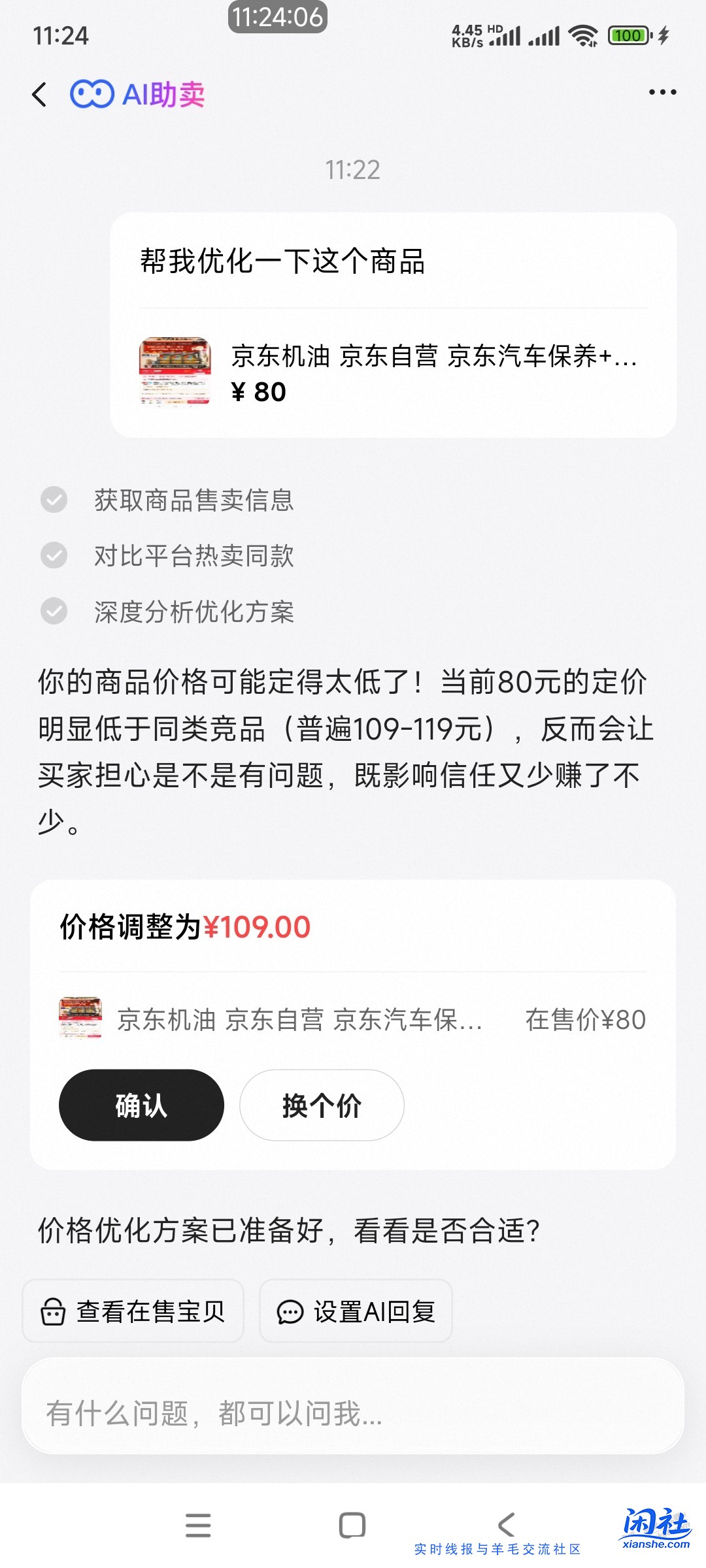Toggle the 获取商品售卖信息 checkmark
706x1568 pixels.
coord(54,501)
